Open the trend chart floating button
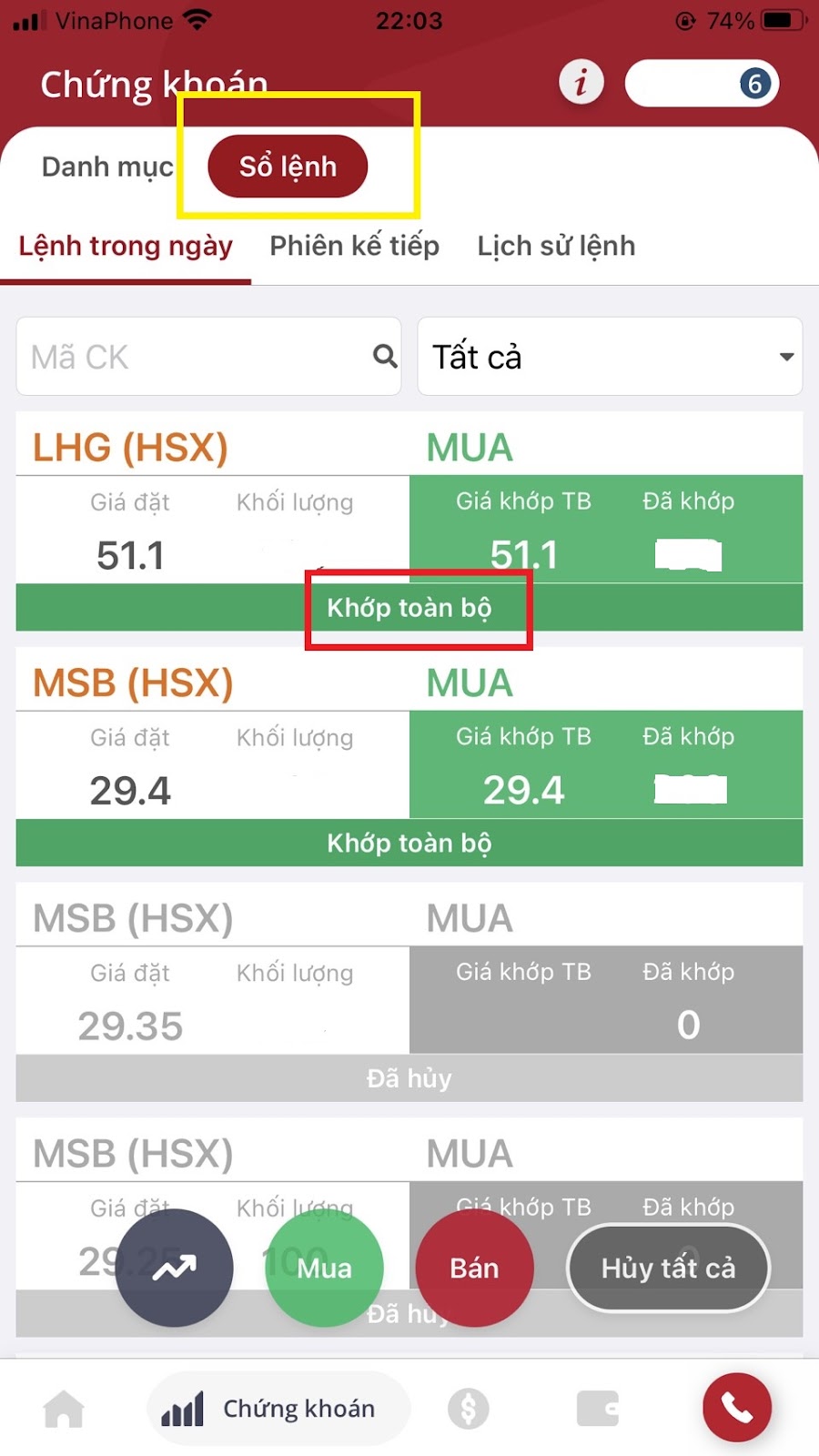Screen dimensions: 819x1456 tap(174, 1268)
